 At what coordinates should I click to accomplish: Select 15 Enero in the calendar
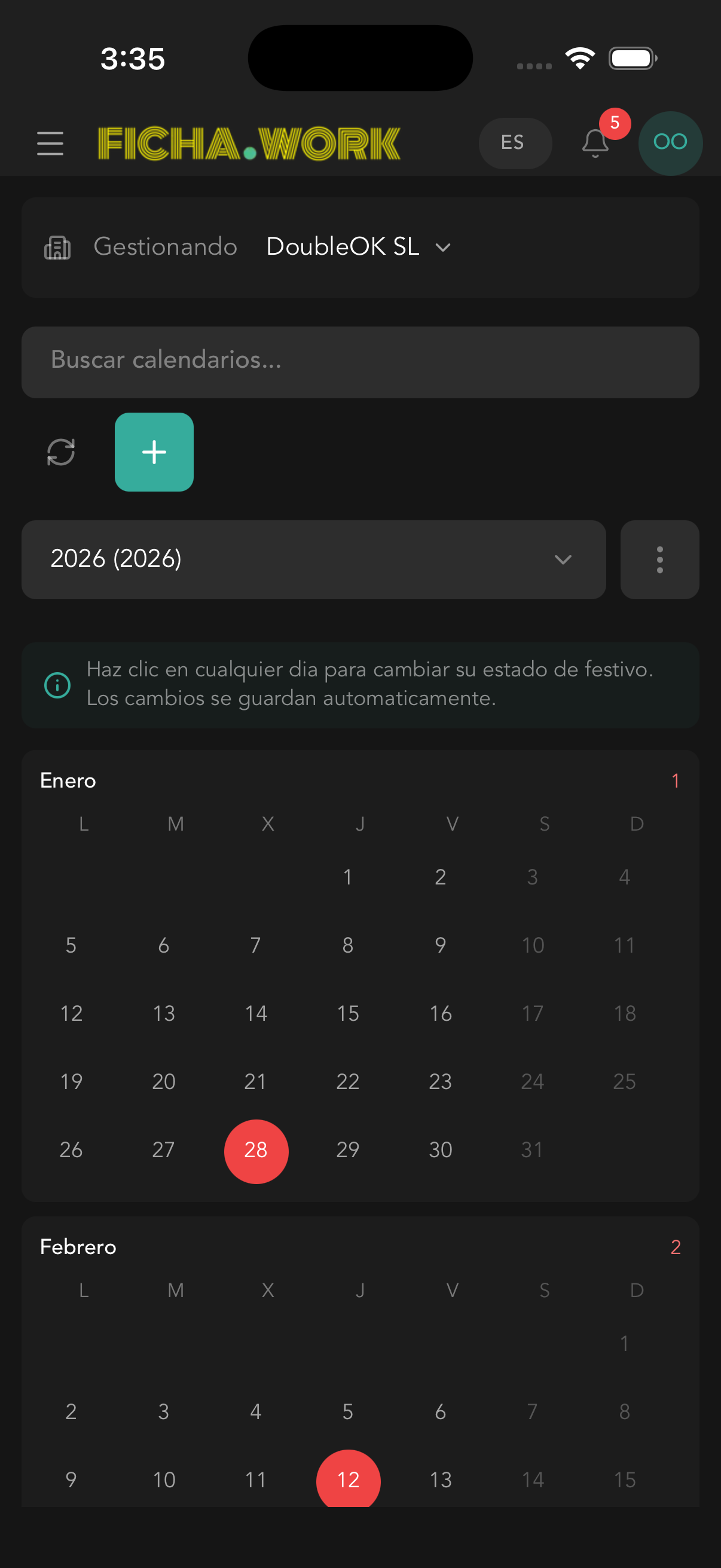point(348,1014)
